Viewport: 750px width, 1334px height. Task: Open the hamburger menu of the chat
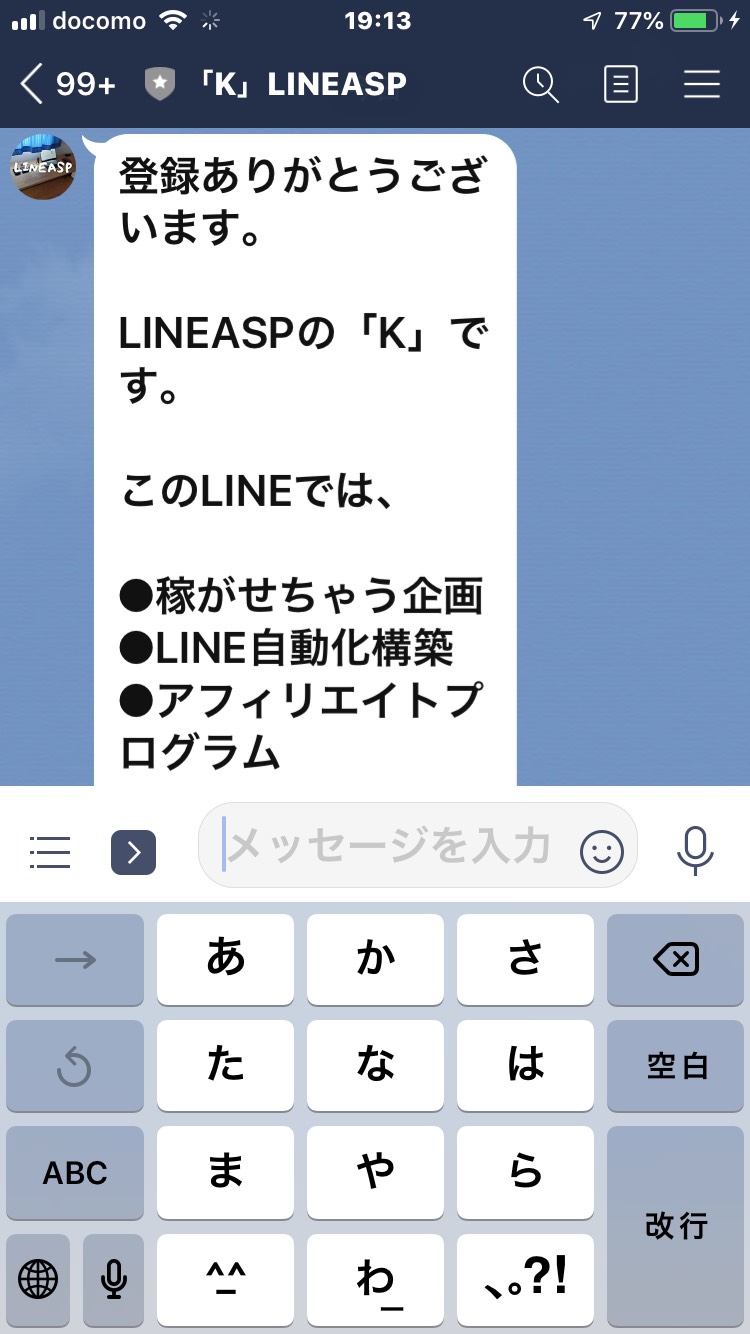(x=702, y=85)
